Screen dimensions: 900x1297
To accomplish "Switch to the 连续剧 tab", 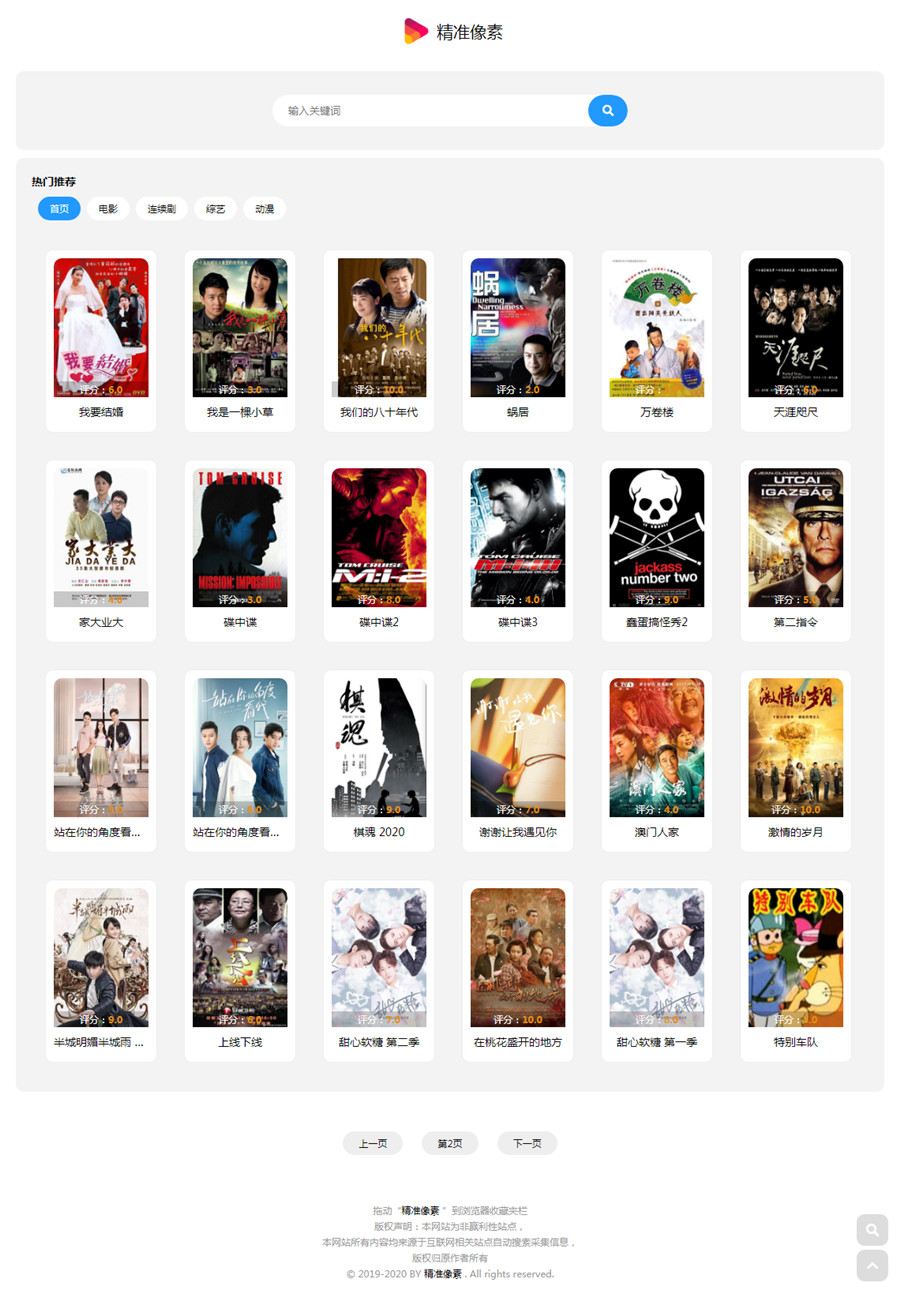I will click(162, 209).
